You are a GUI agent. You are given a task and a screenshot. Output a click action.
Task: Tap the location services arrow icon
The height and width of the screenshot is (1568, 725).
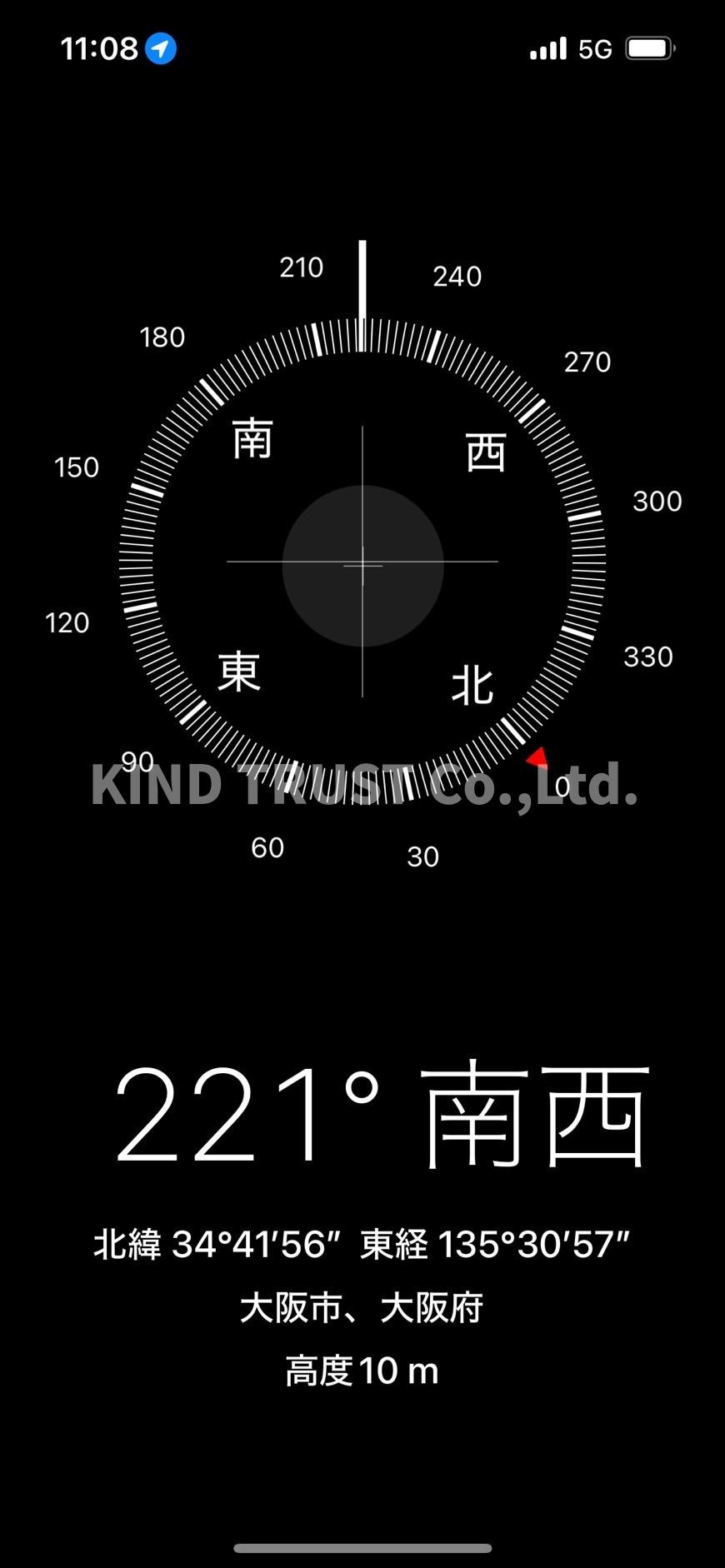(x=160, y=48)
